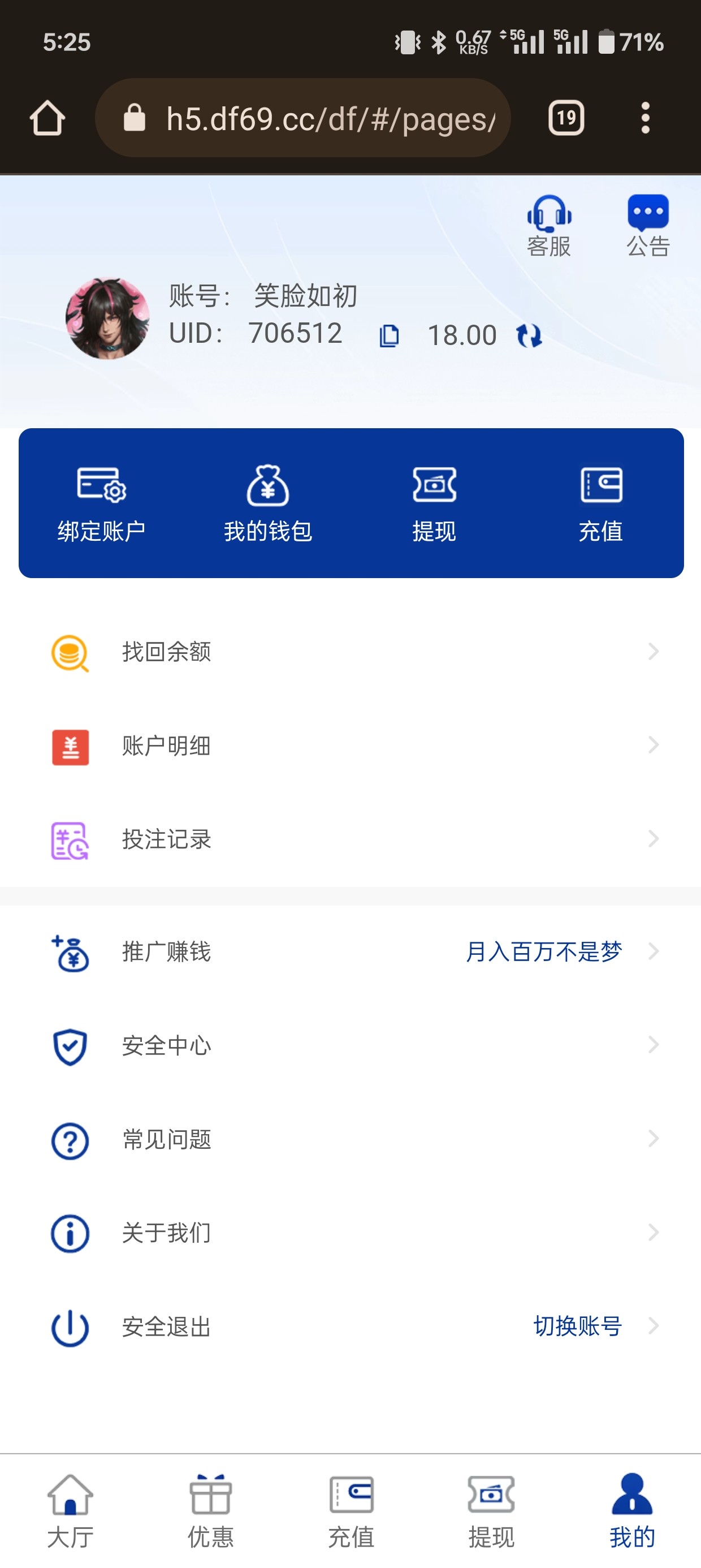
Task: Open the 推广赚钱 row
Action: [x=350, y=951]
